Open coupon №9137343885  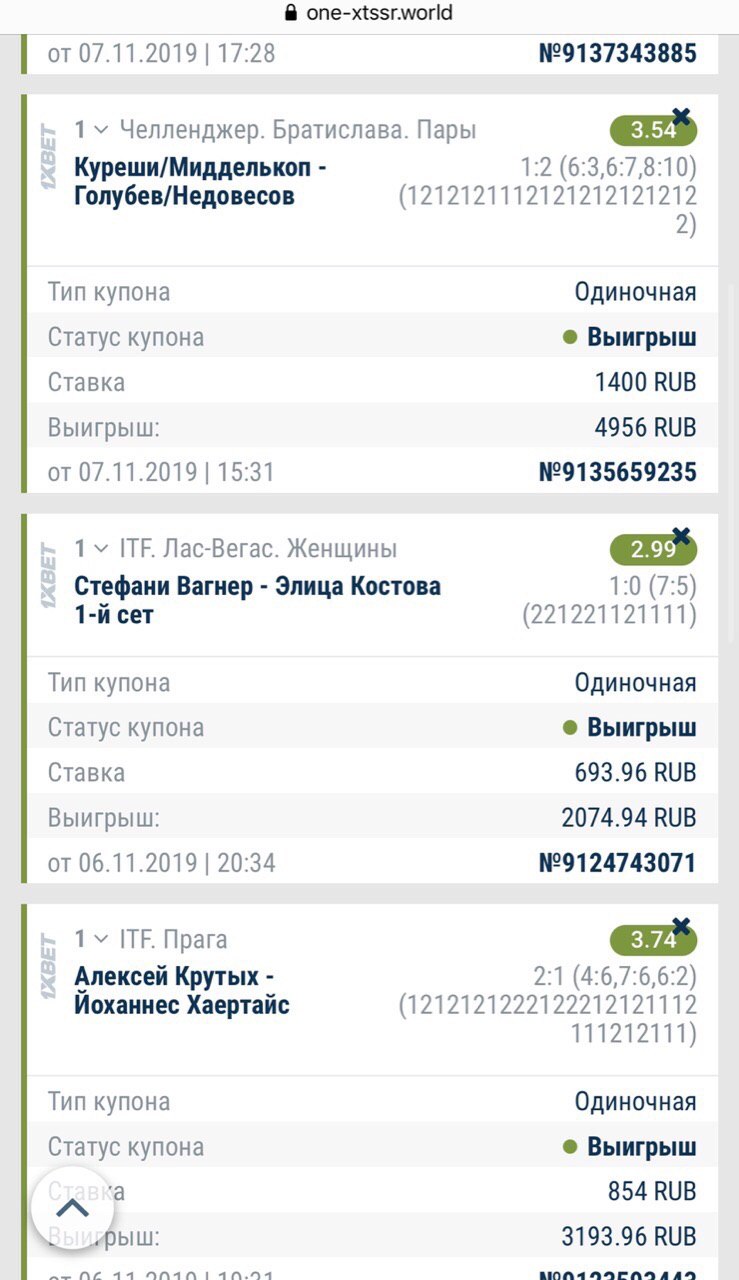pyautogui.click(x=617, y=53)
